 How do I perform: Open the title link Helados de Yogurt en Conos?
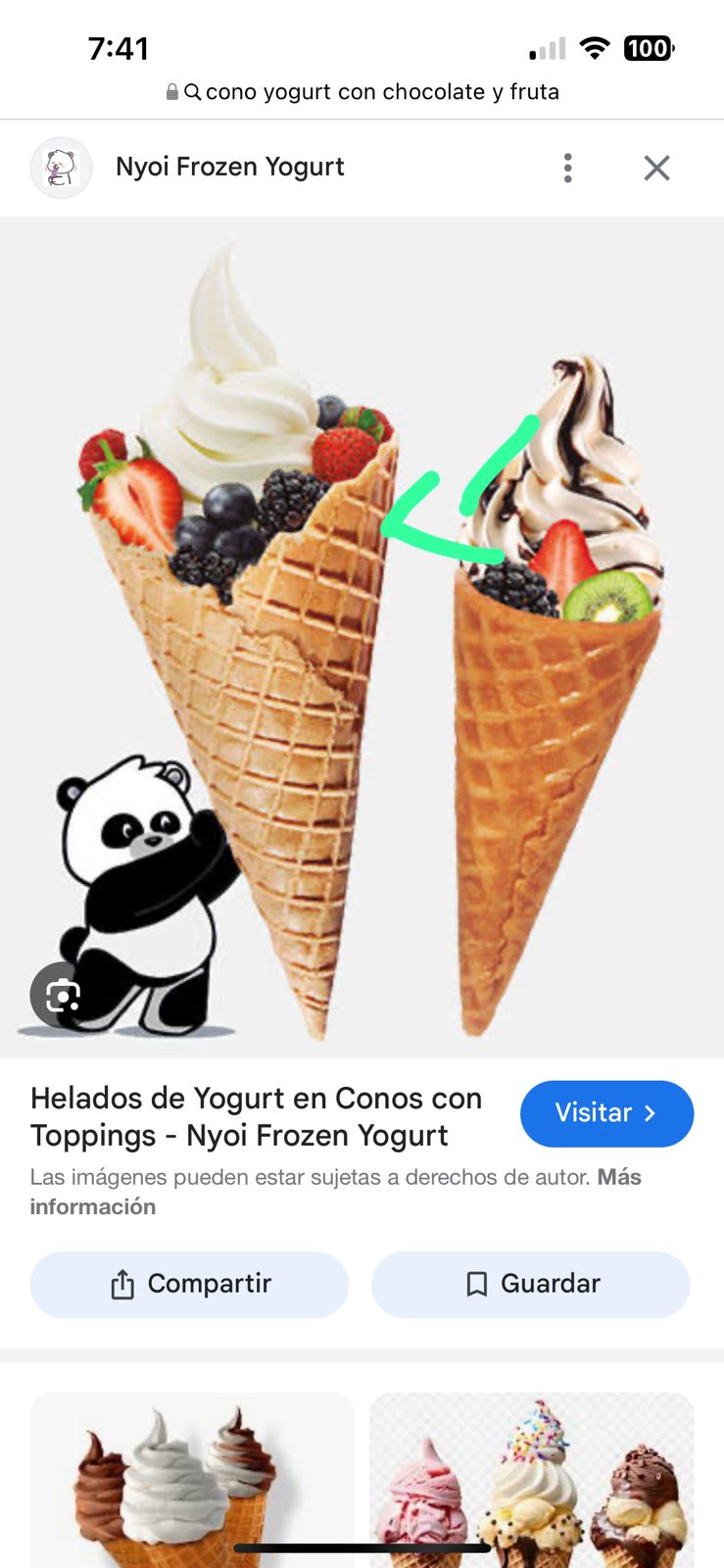click(x=256, y=1116)
